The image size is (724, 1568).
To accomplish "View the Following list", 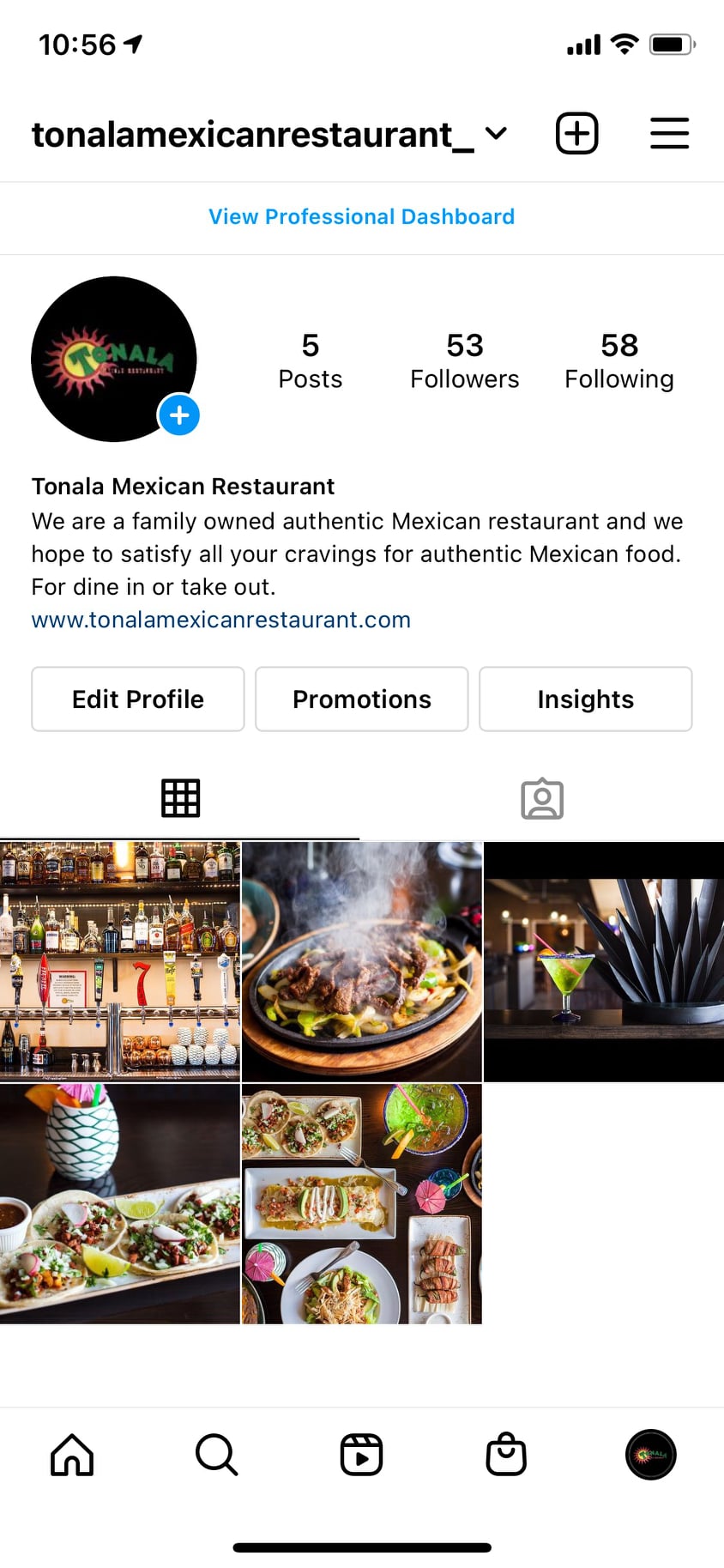I will pyautogui.click(x=618, y=360).
